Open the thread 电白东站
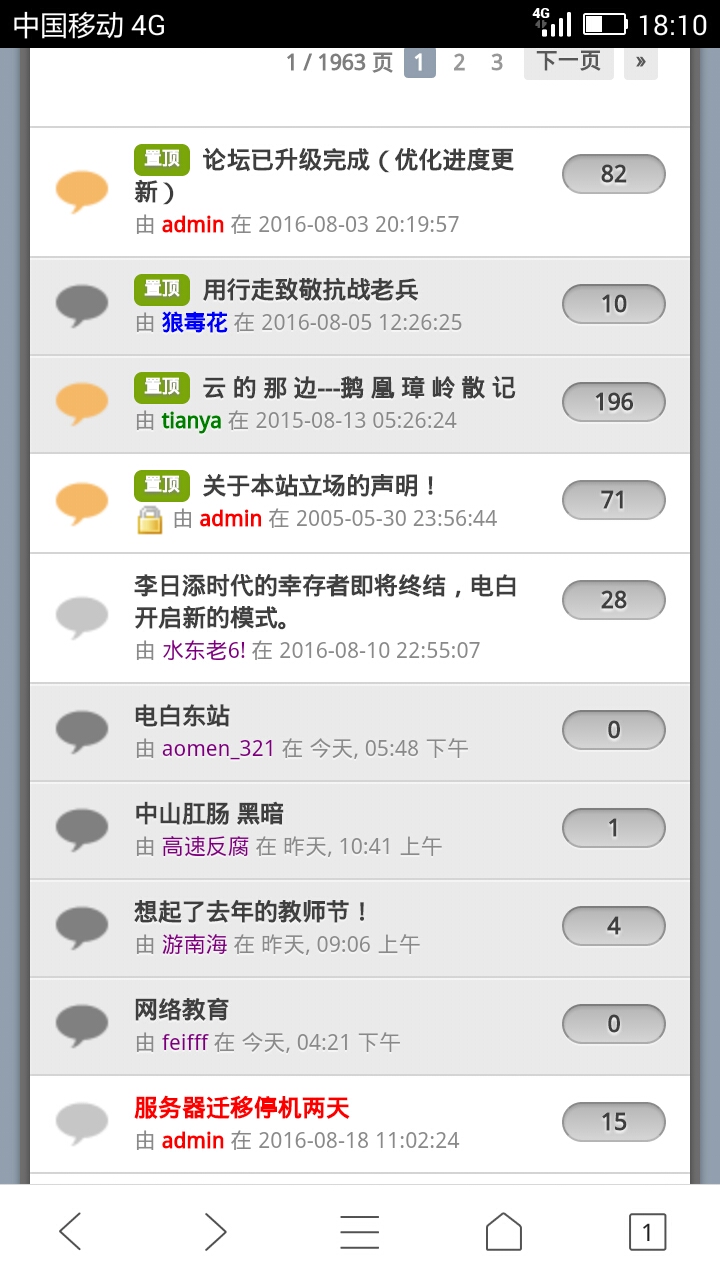This screenshot has height=1280, width=720. click(182, 716)
